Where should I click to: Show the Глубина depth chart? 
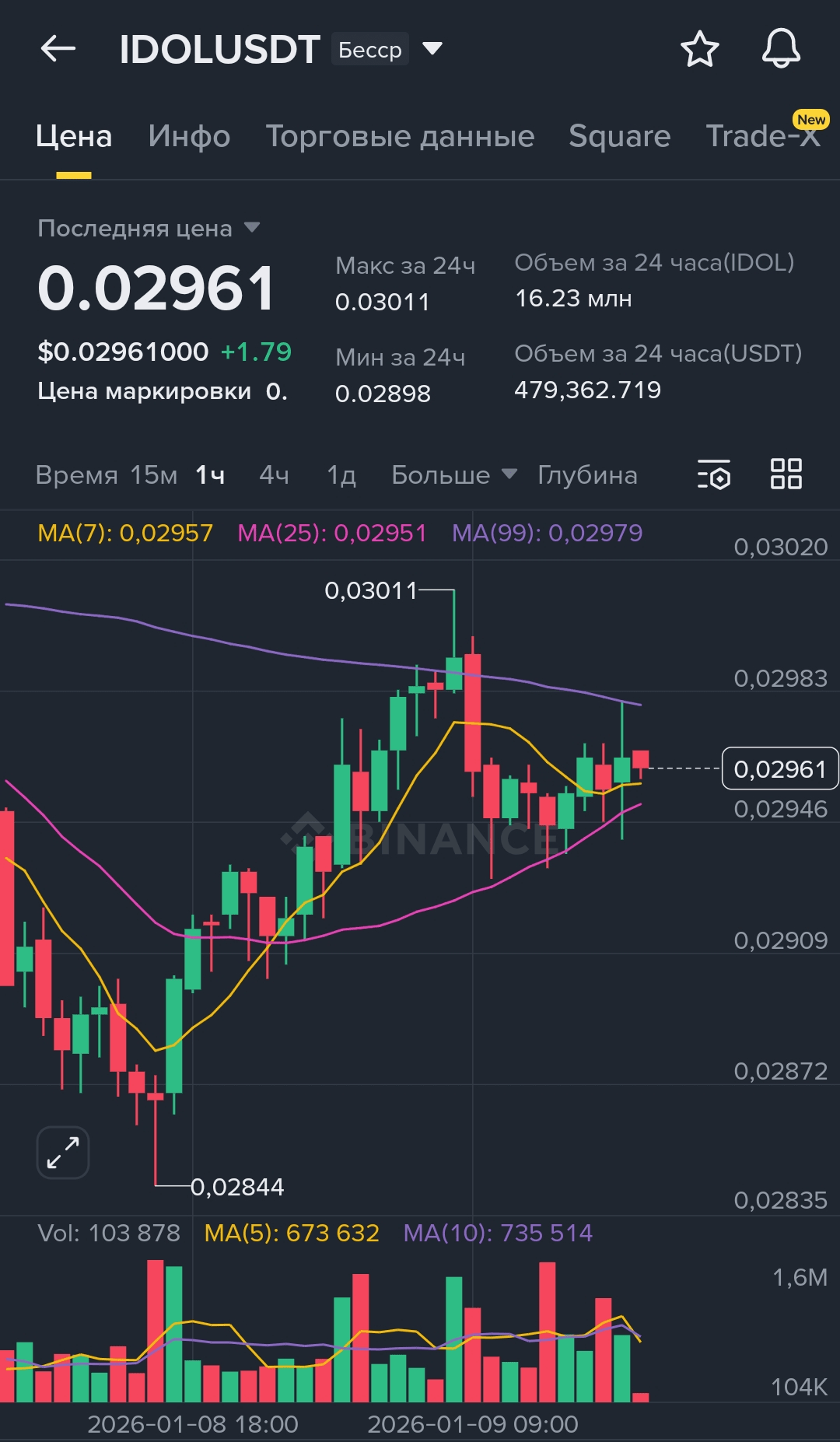[x=587, y=474]
